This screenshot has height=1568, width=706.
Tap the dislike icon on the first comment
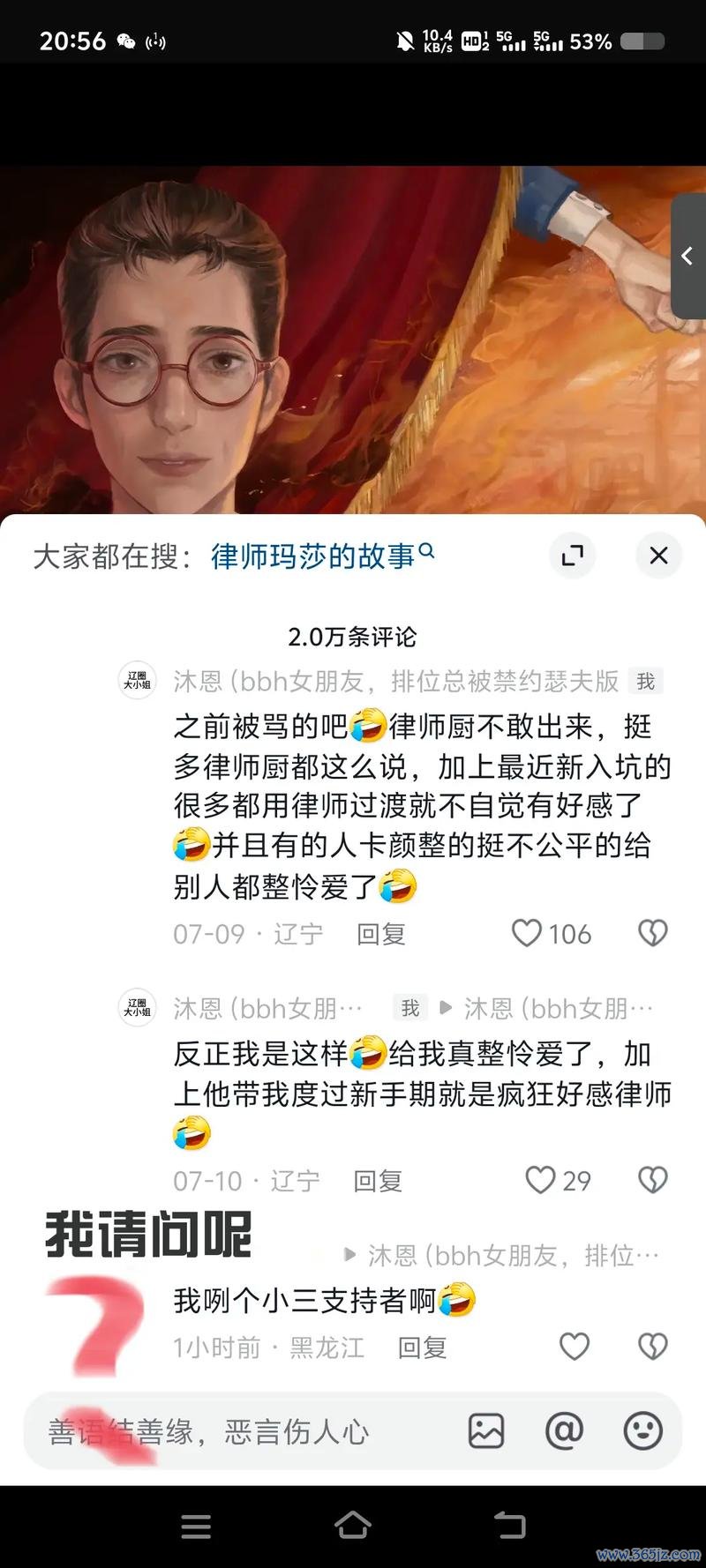[653, 933]
